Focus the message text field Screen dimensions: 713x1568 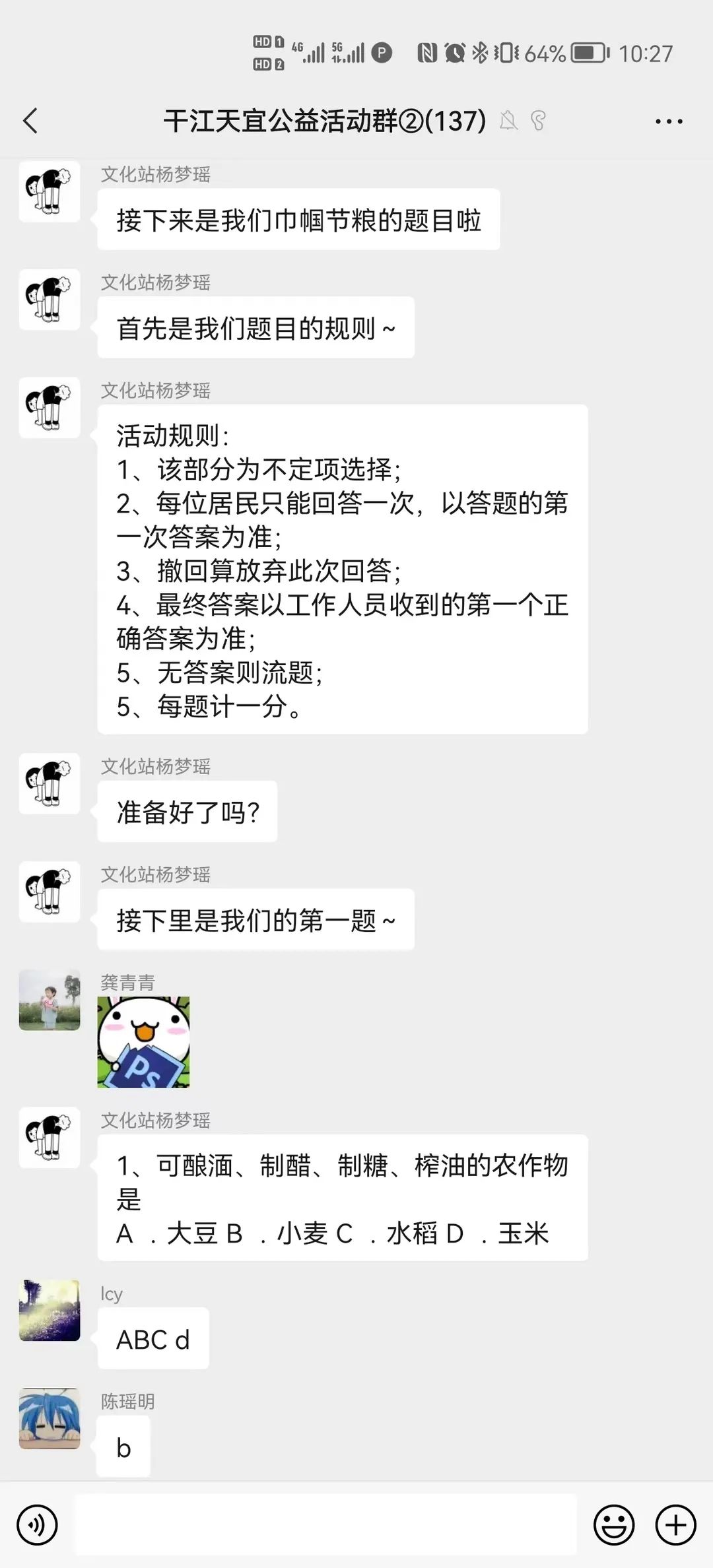(x=325, y=1524)
